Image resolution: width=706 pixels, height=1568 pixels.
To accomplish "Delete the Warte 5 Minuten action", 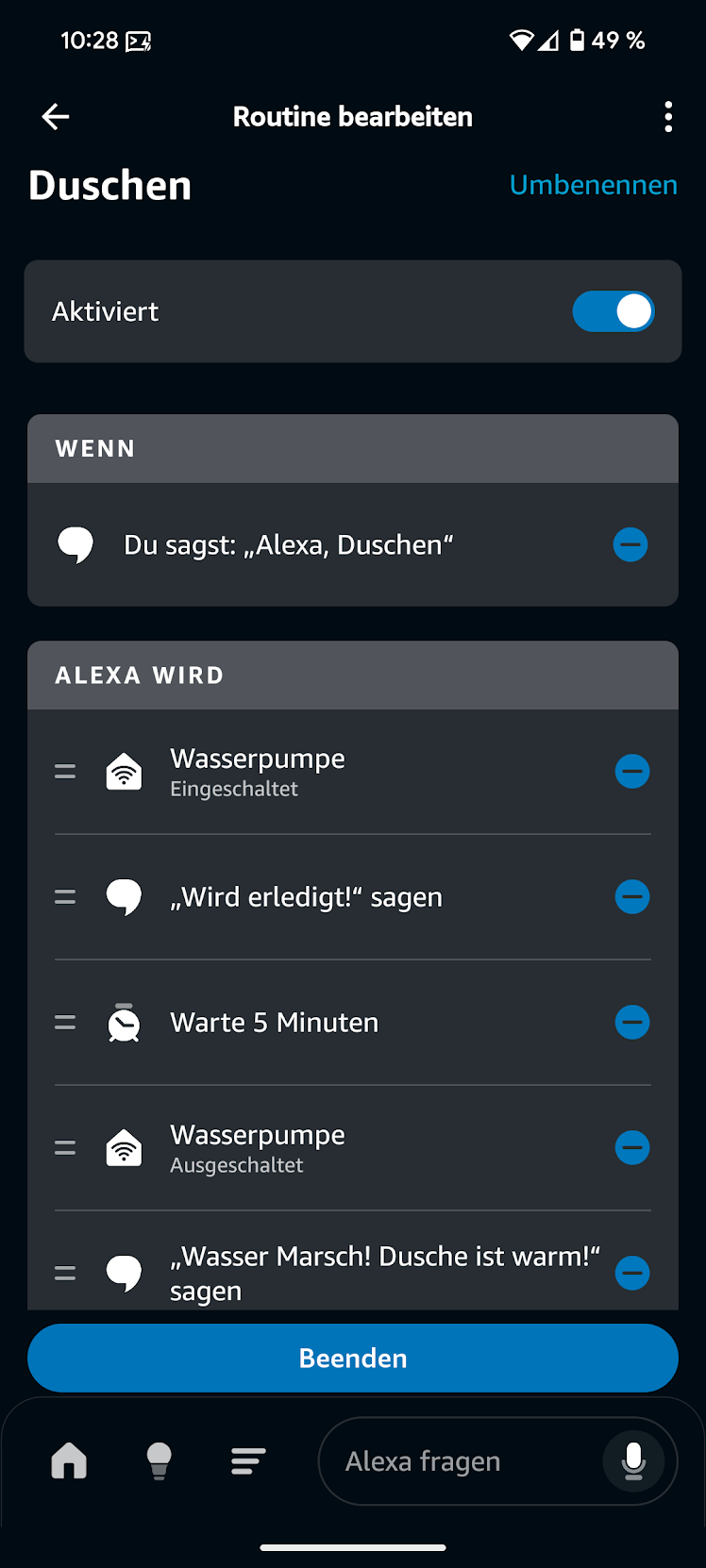I will click(632, 1022).
